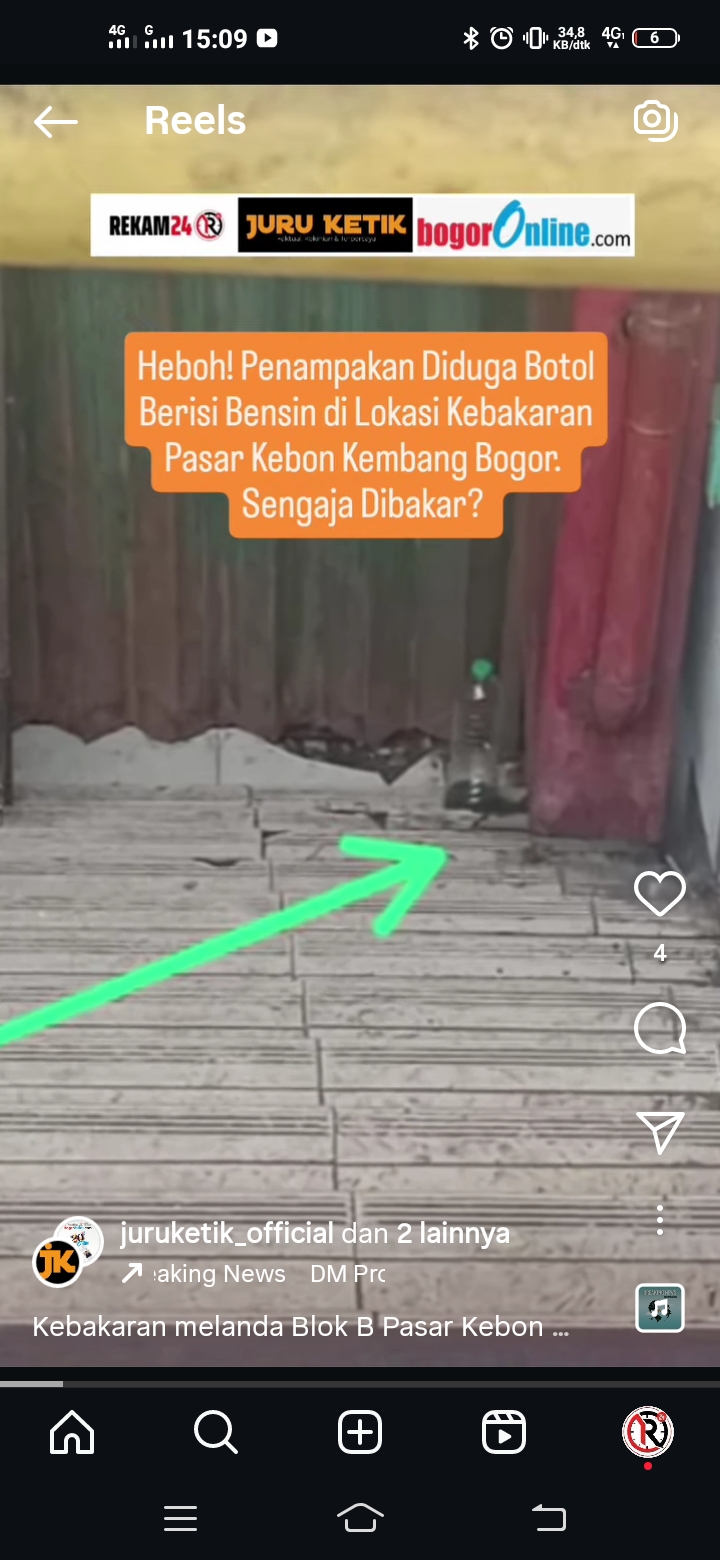Open my profile tab

(x=648, y=1432)
